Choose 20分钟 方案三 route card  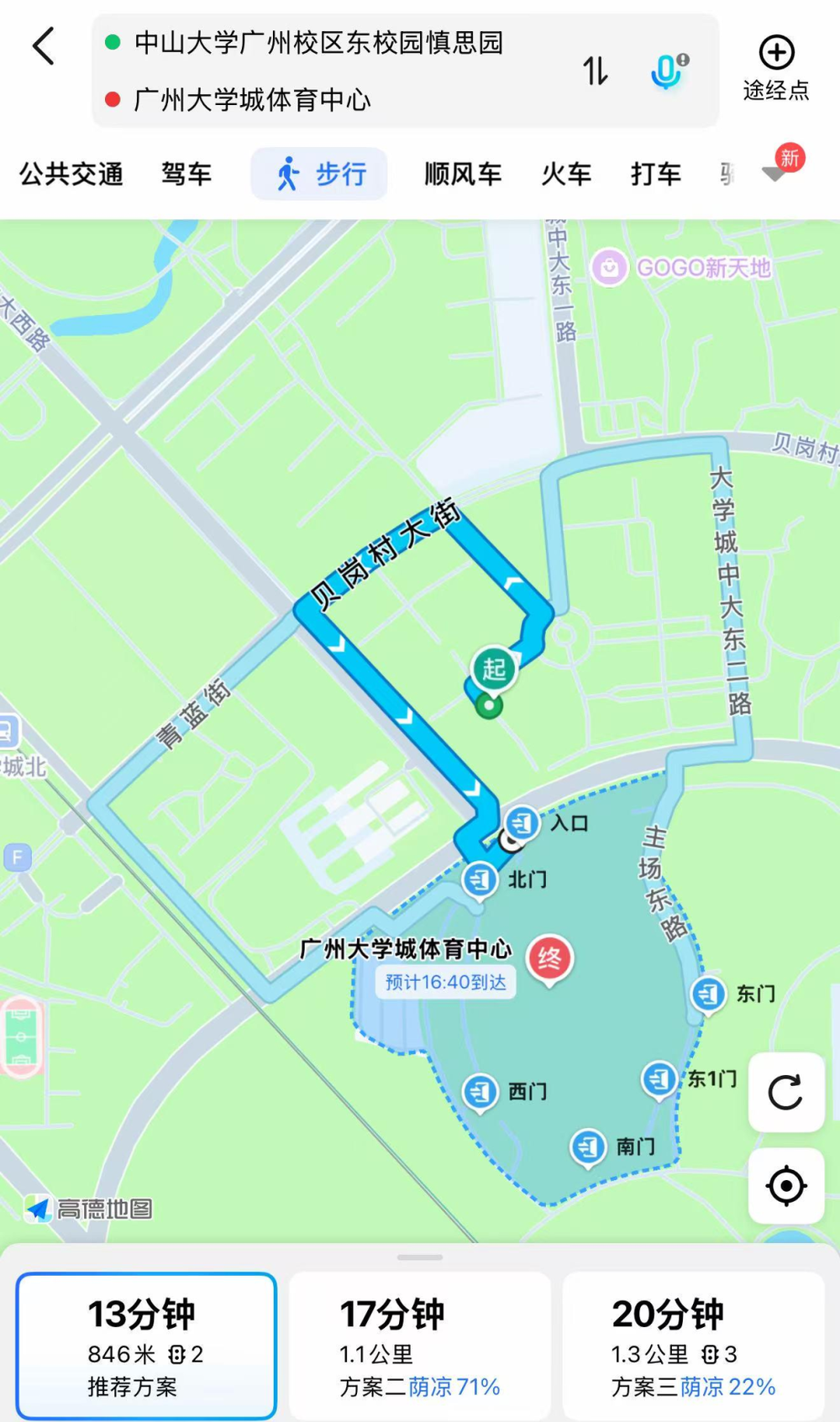(693, 1346)
